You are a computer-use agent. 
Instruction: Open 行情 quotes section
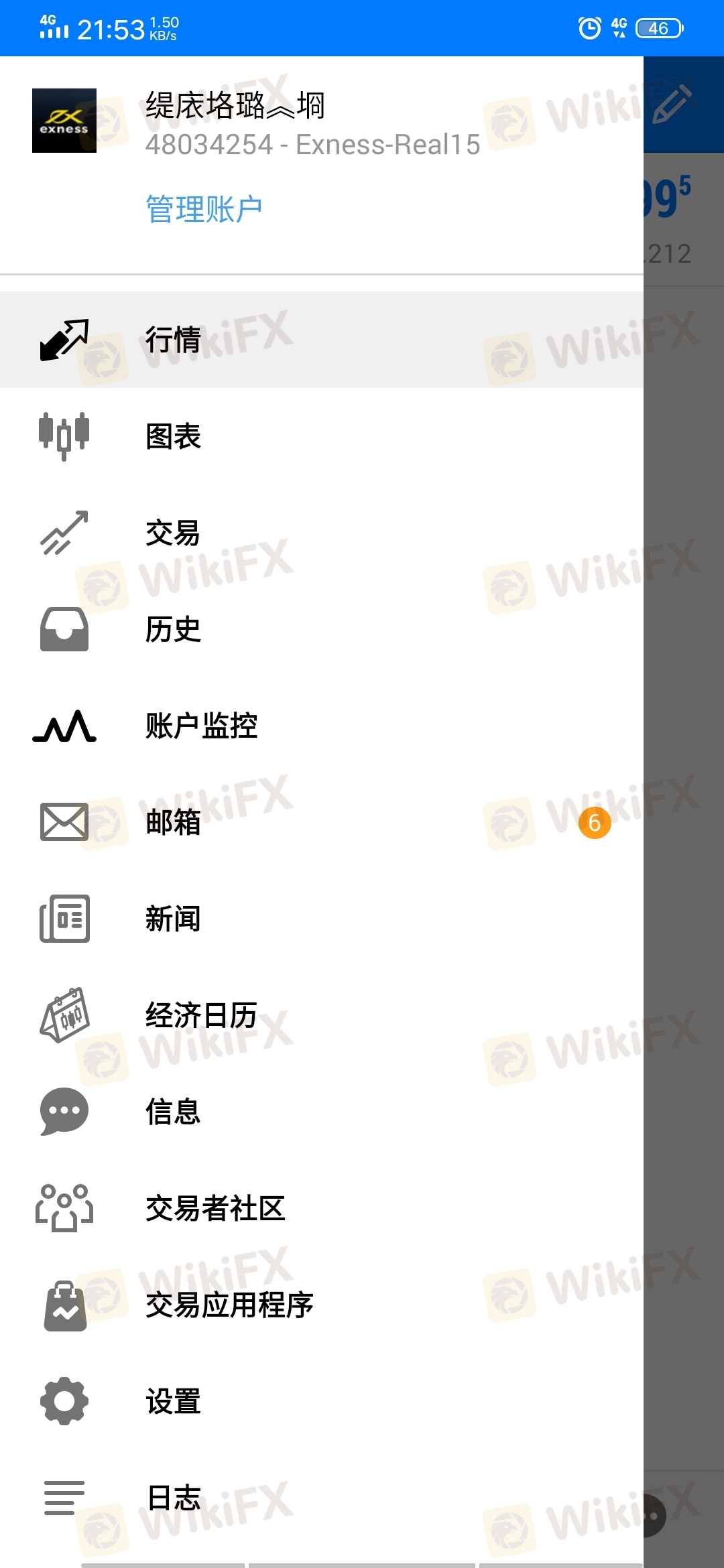click(x=173, y=340)
